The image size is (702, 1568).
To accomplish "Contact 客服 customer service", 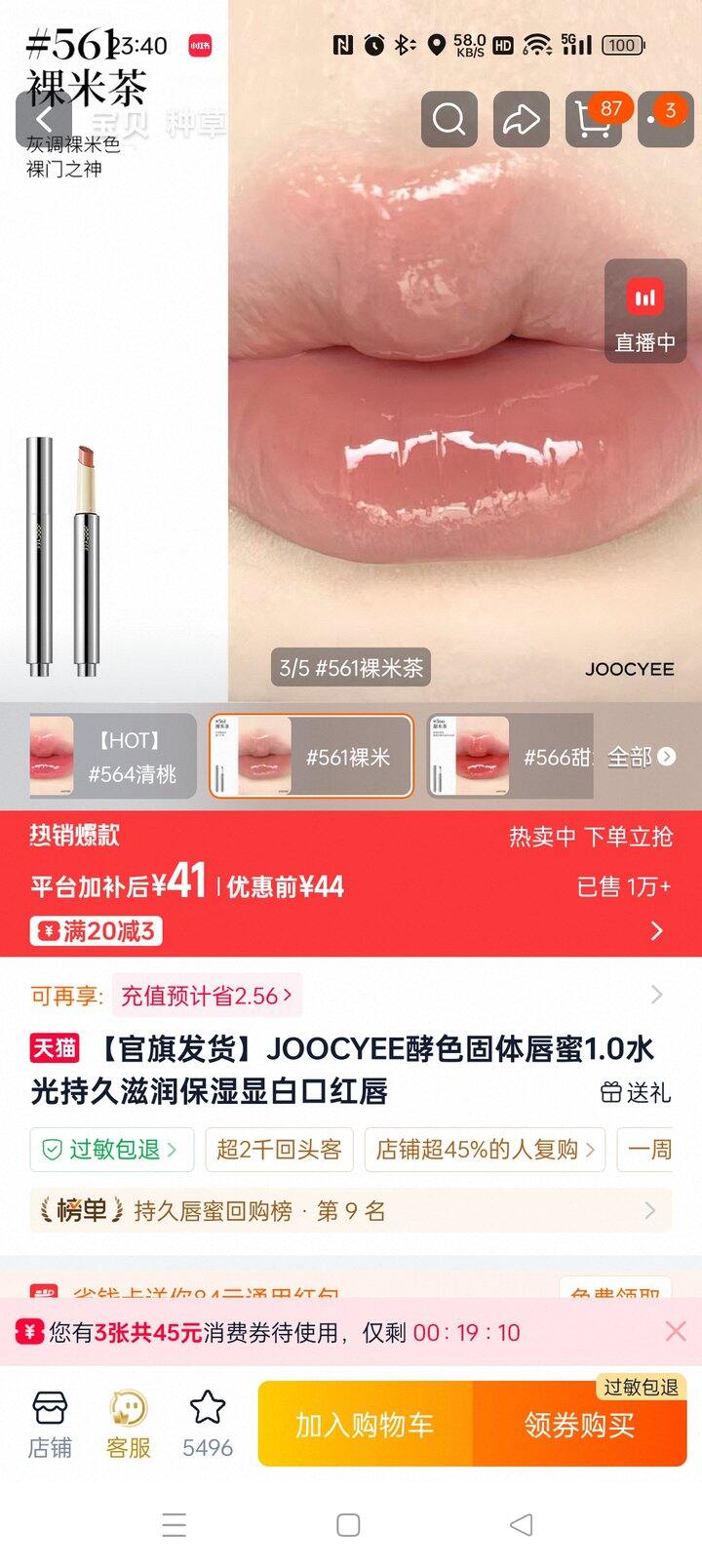I will 129,1426.
